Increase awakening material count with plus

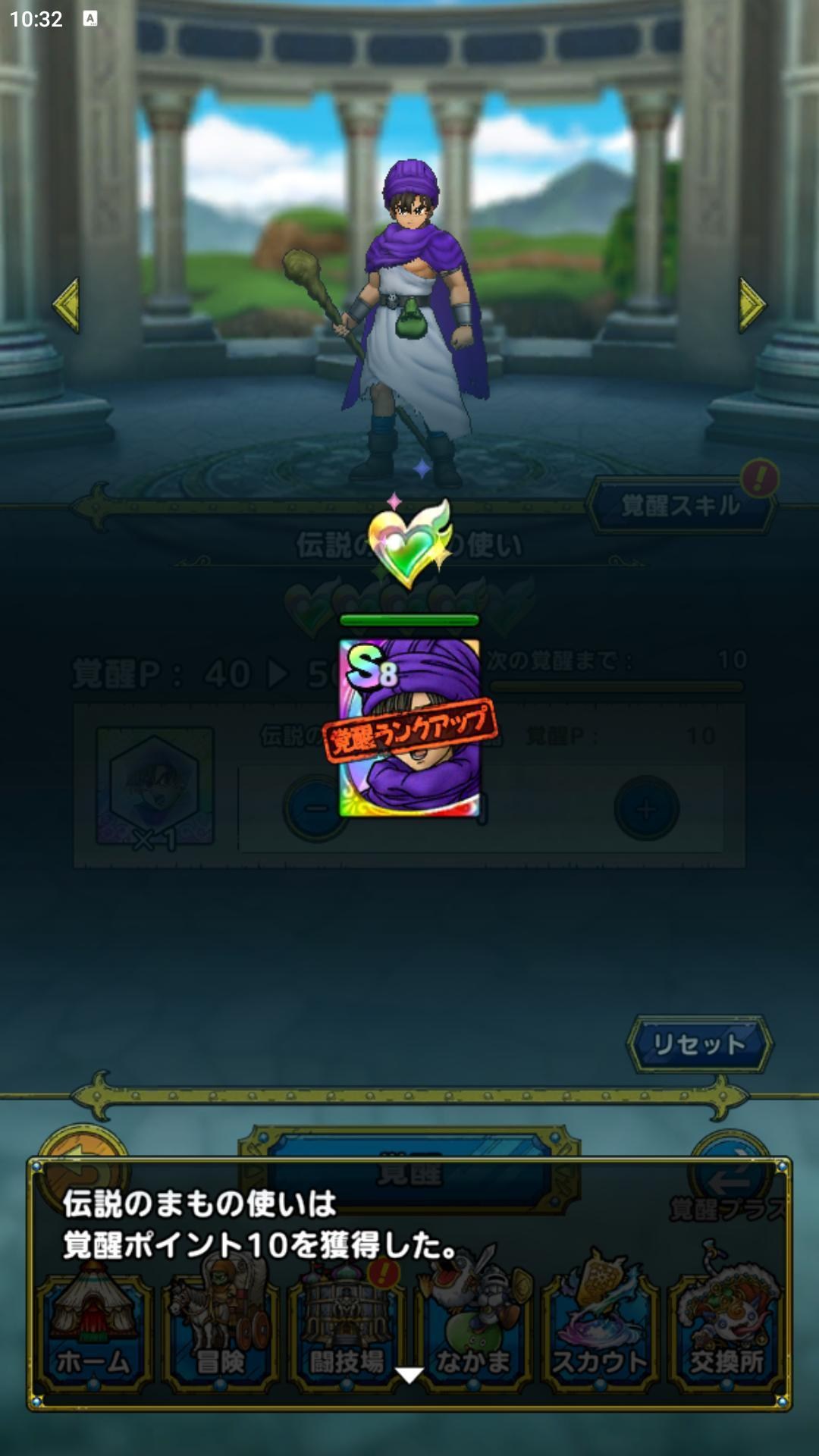click(646, 808)
